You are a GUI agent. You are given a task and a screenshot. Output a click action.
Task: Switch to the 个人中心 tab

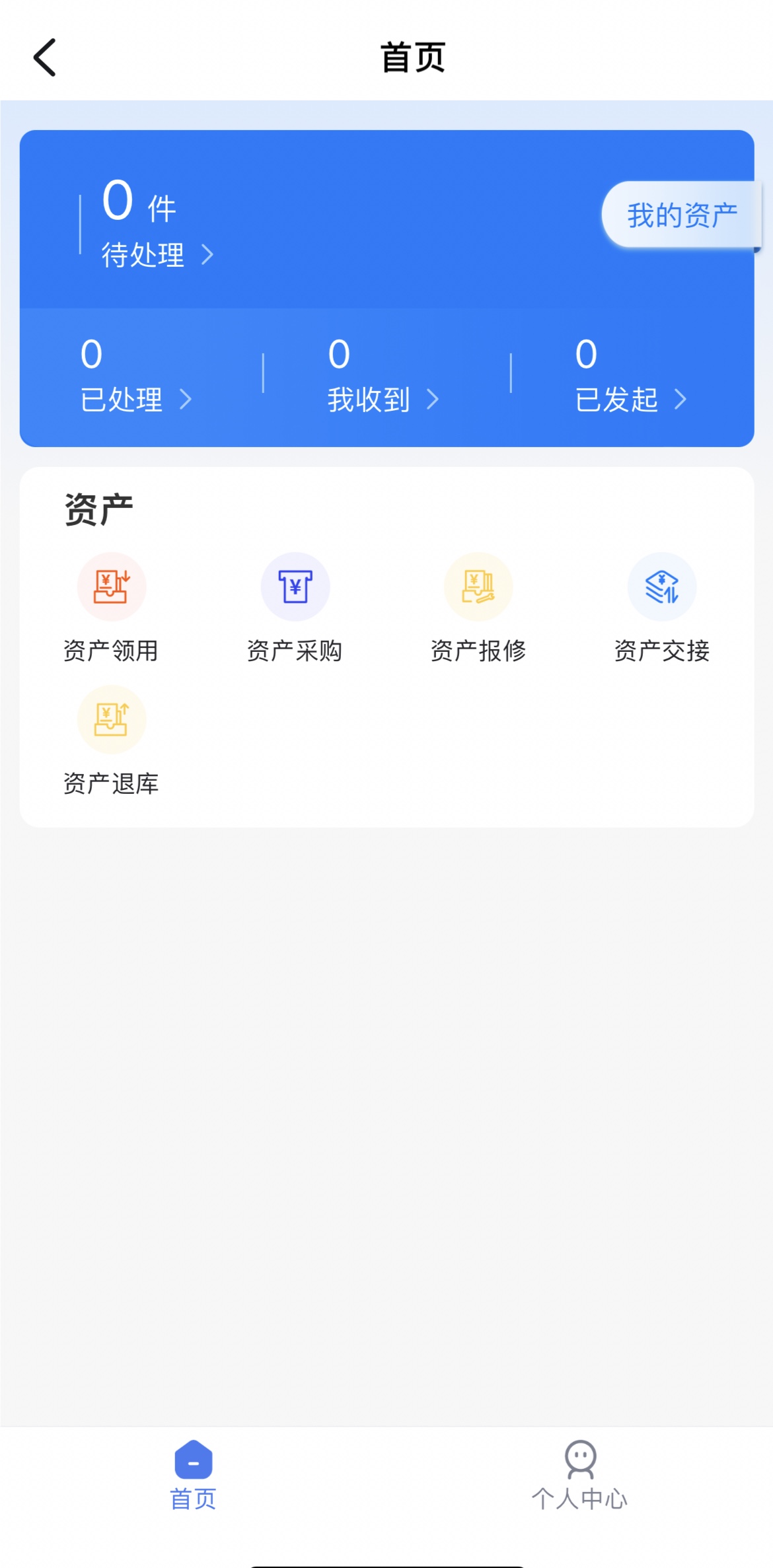579,1475
